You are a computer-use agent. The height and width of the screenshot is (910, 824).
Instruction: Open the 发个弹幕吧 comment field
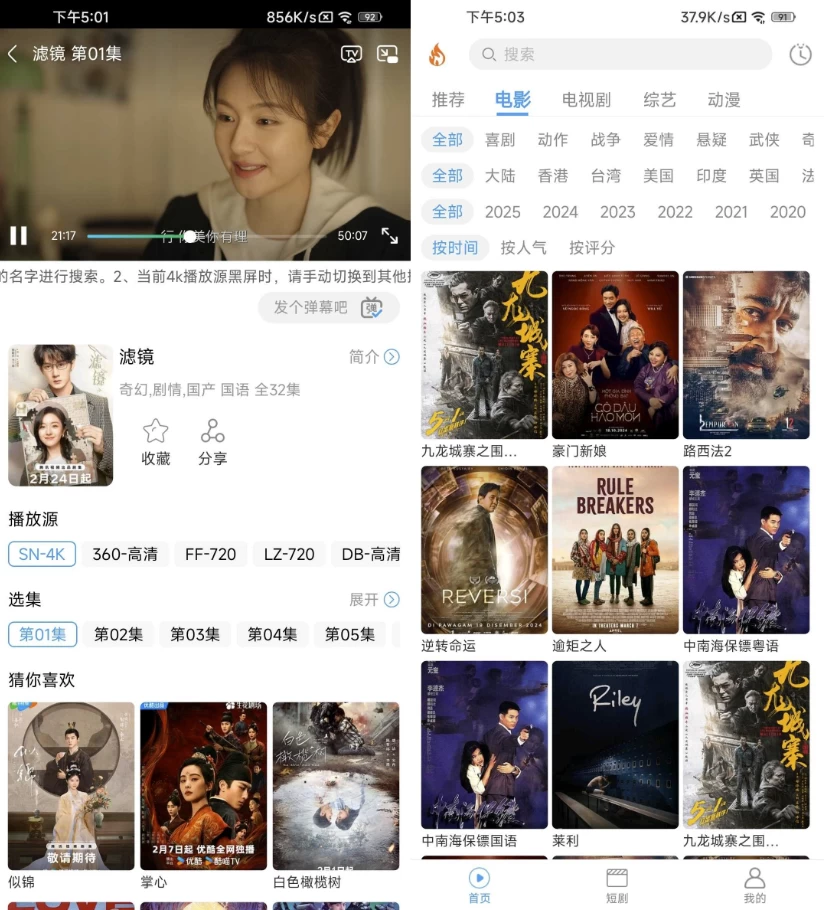[311, 308]
